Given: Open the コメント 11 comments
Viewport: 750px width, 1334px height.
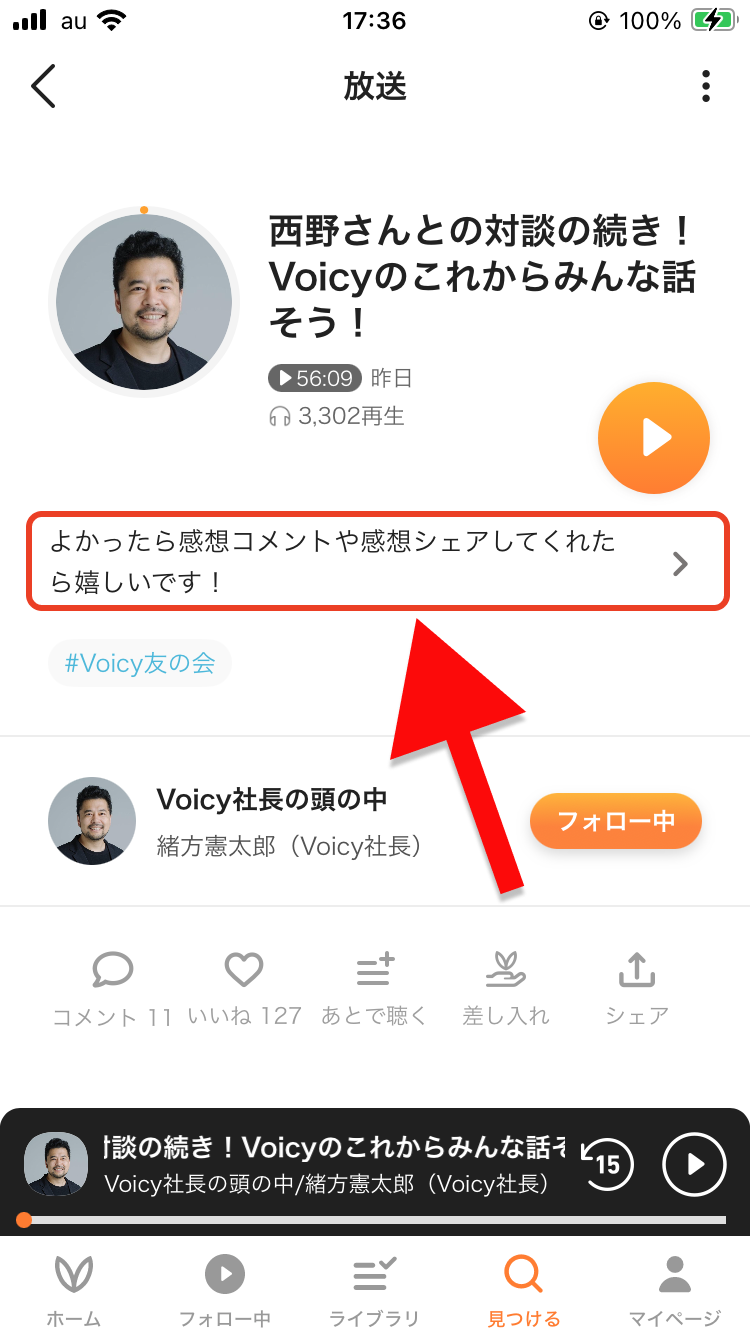Looking at the screenshot, I should coord(113,988).
